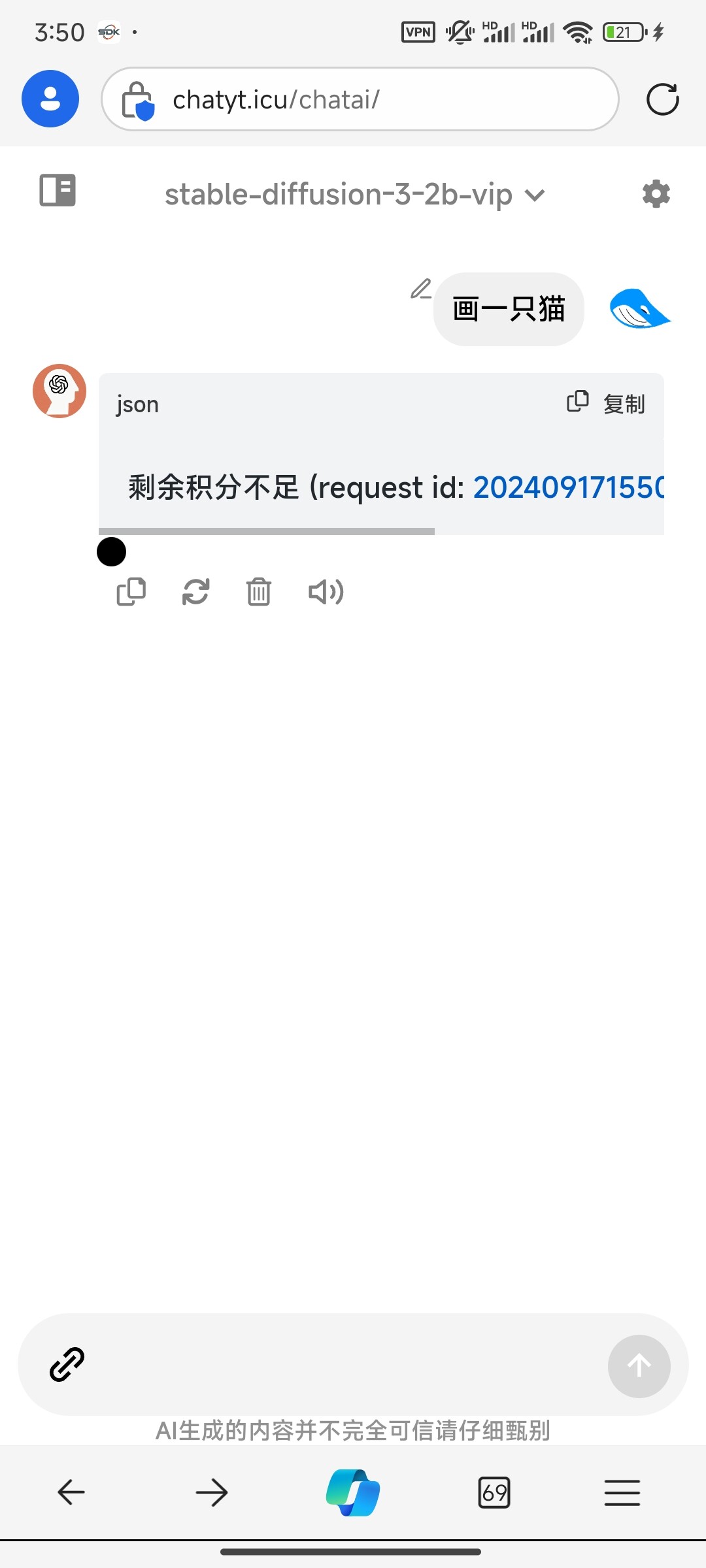This screenshot has height=1568, width=706.
Task: Delete the AI reply
Action: (x=259, y=592)
